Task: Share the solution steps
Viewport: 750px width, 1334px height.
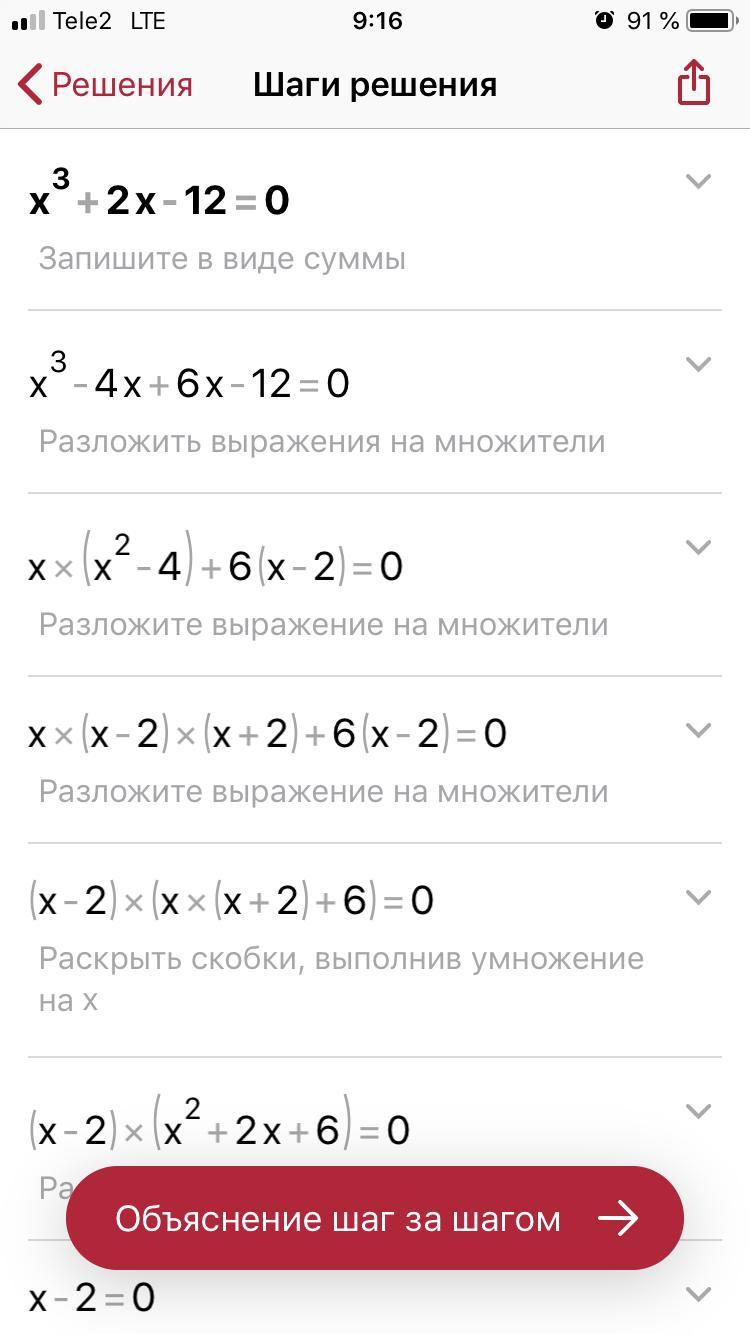Action: click(x=694, y=82)
